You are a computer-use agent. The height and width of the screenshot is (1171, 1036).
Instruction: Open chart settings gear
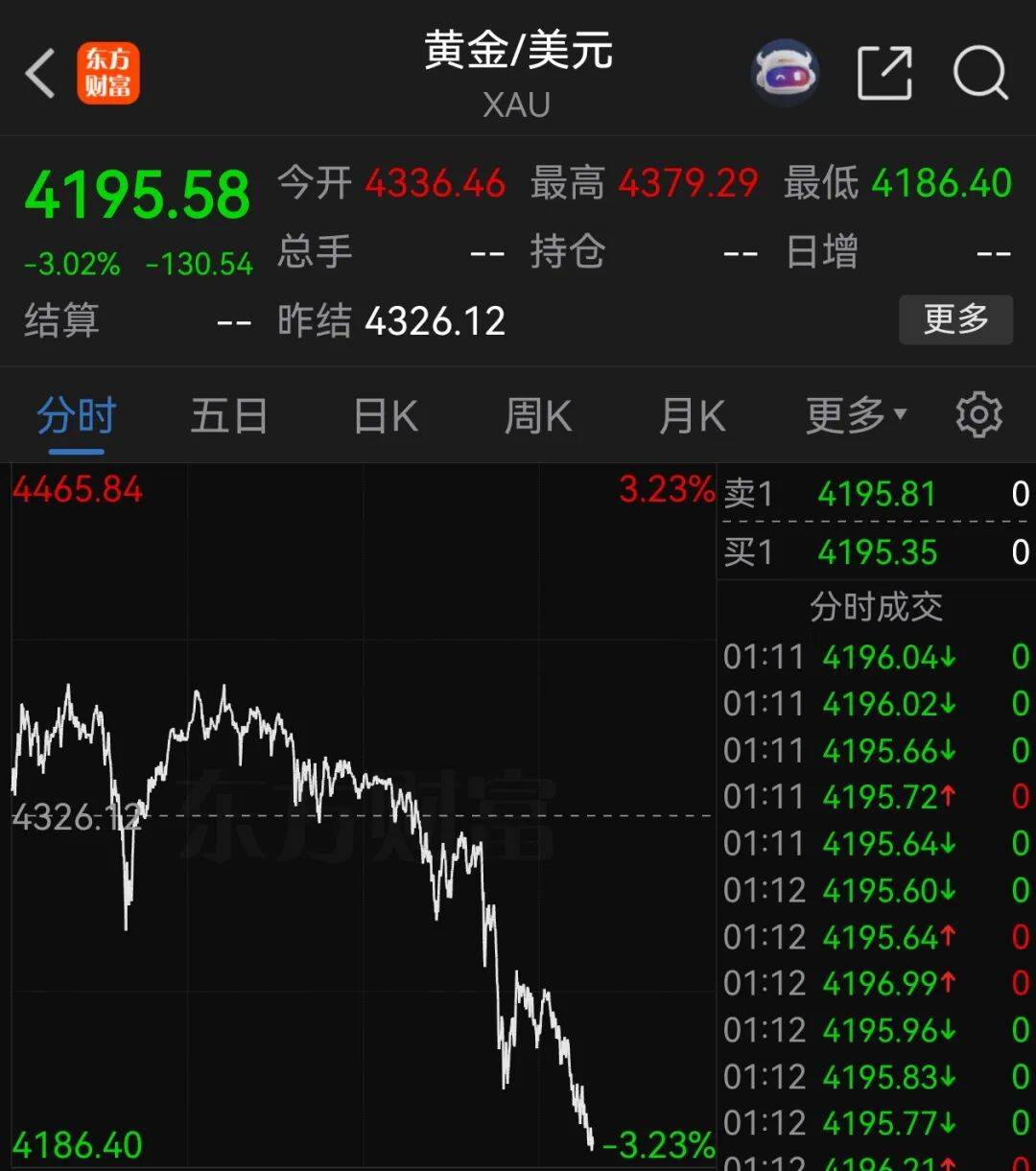pos(978,416)
